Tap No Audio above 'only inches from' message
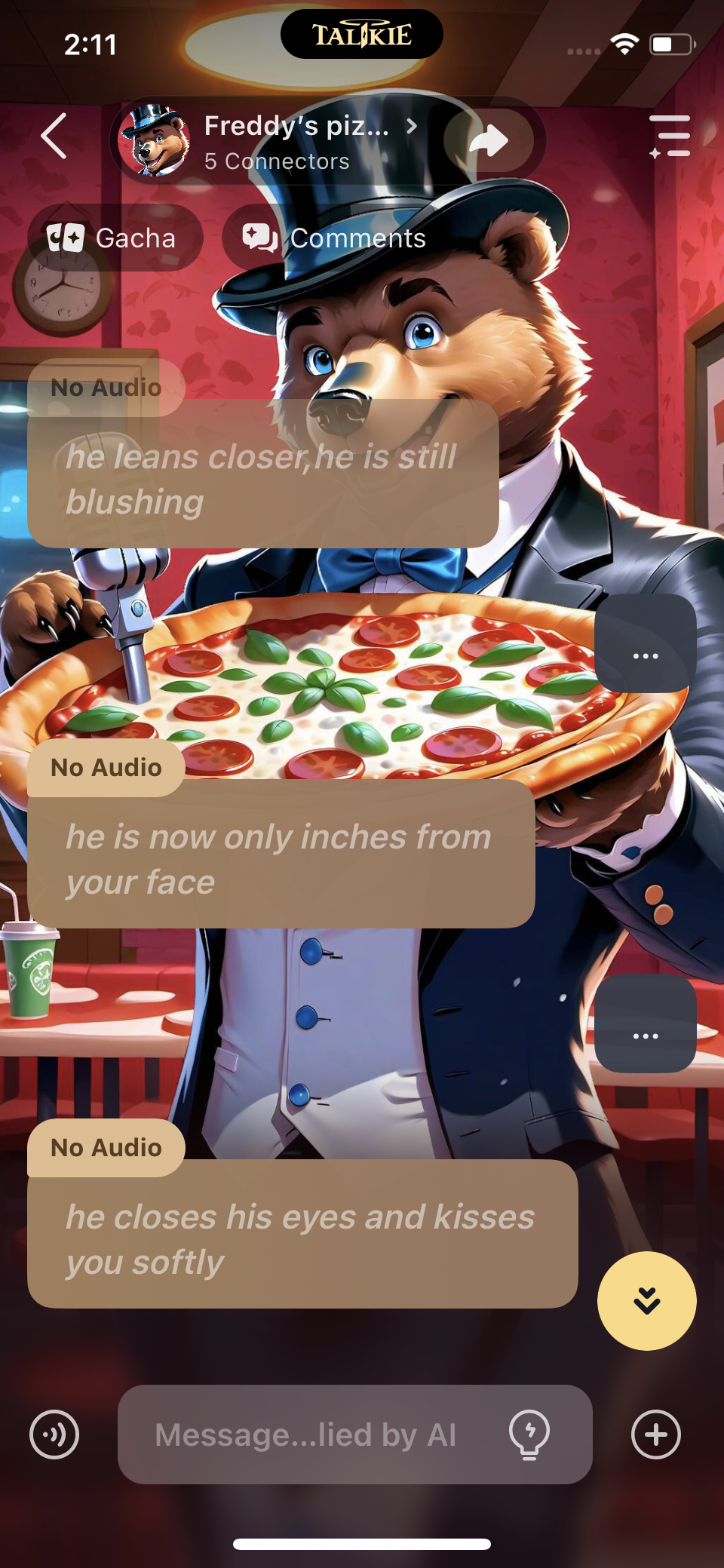 click(106, 768)
